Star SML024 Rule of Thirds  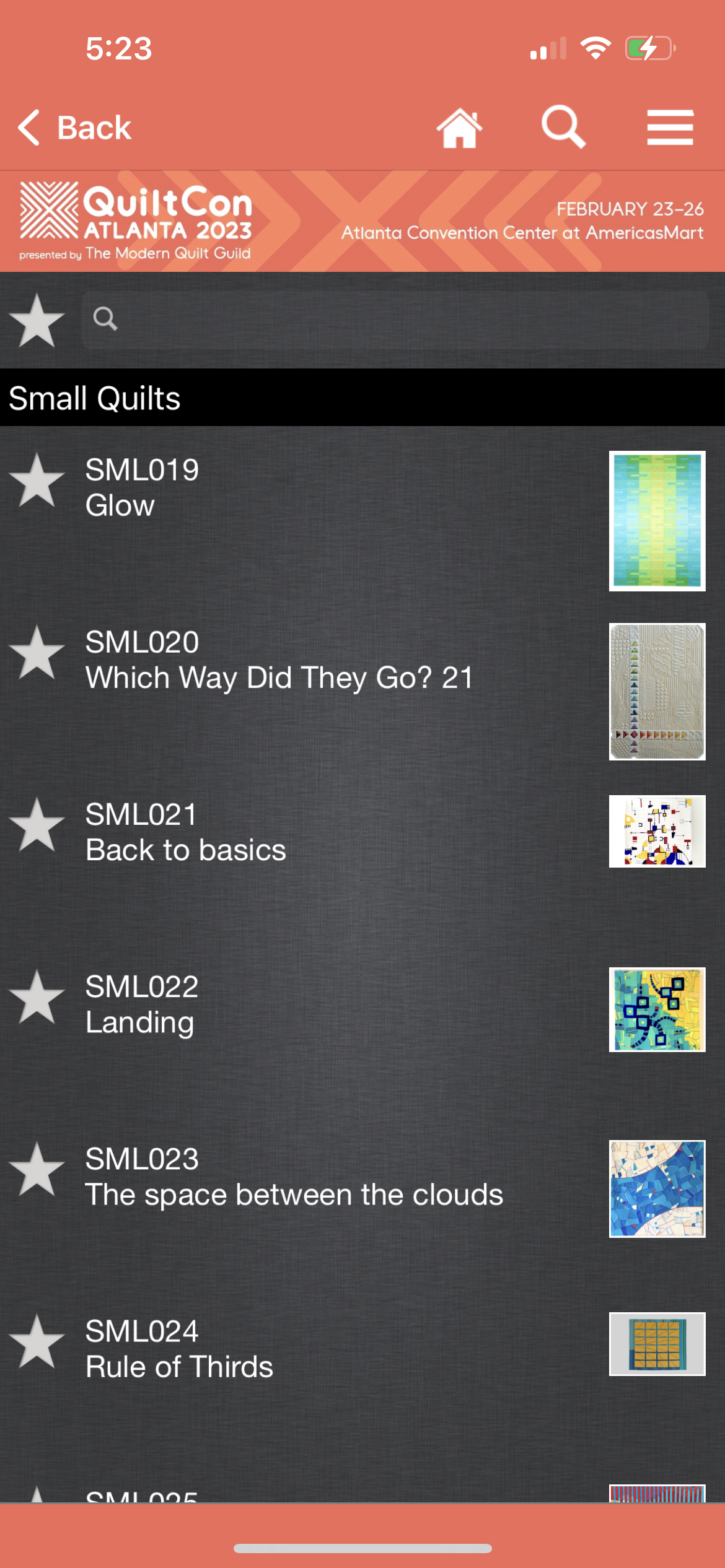tap(37, 1341)
